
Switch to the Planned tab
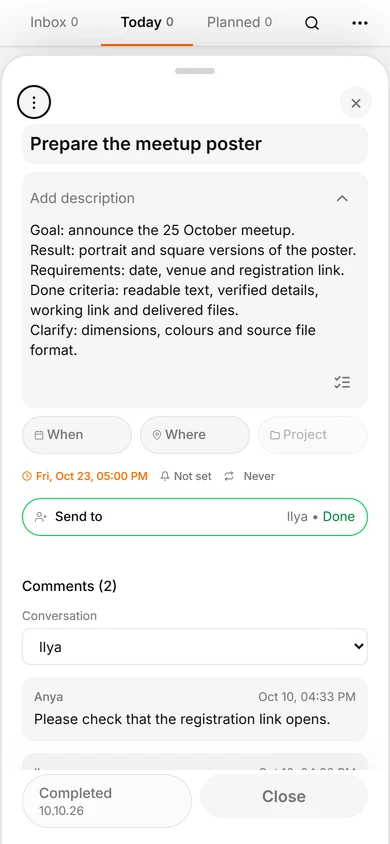[239, 22]
